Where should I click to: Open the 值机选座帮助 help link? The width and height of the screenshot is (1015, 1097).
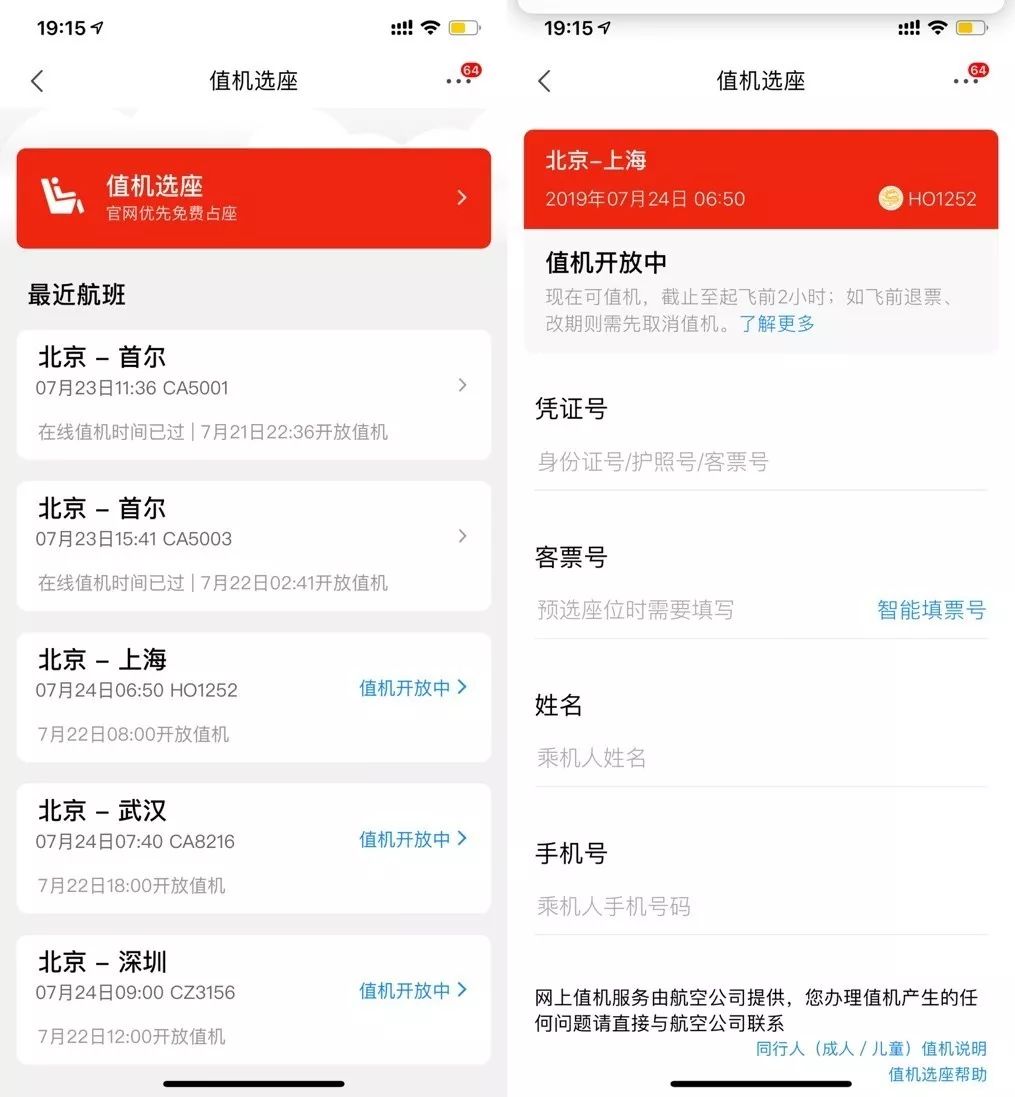coord(937,1075)
